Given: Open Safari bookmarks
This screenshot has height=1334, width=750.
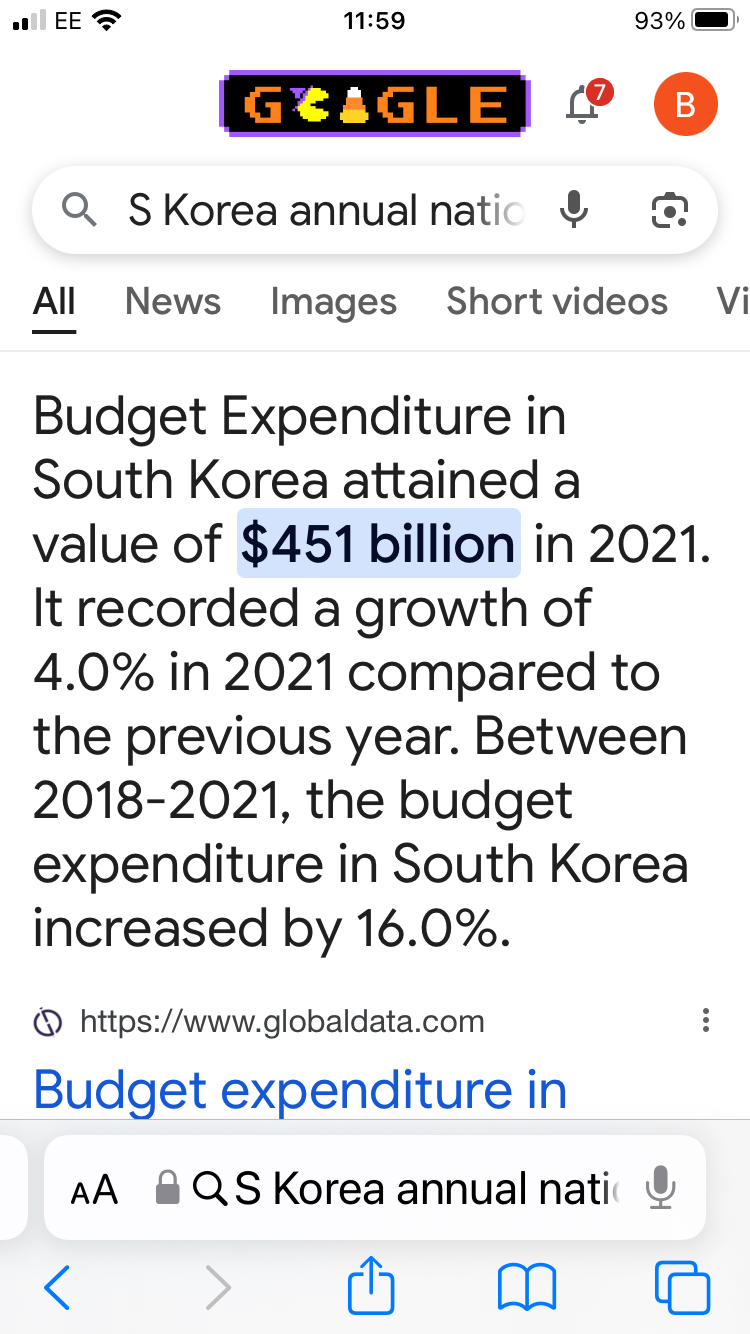Looking at the screenshot, I should (526, 1287).
